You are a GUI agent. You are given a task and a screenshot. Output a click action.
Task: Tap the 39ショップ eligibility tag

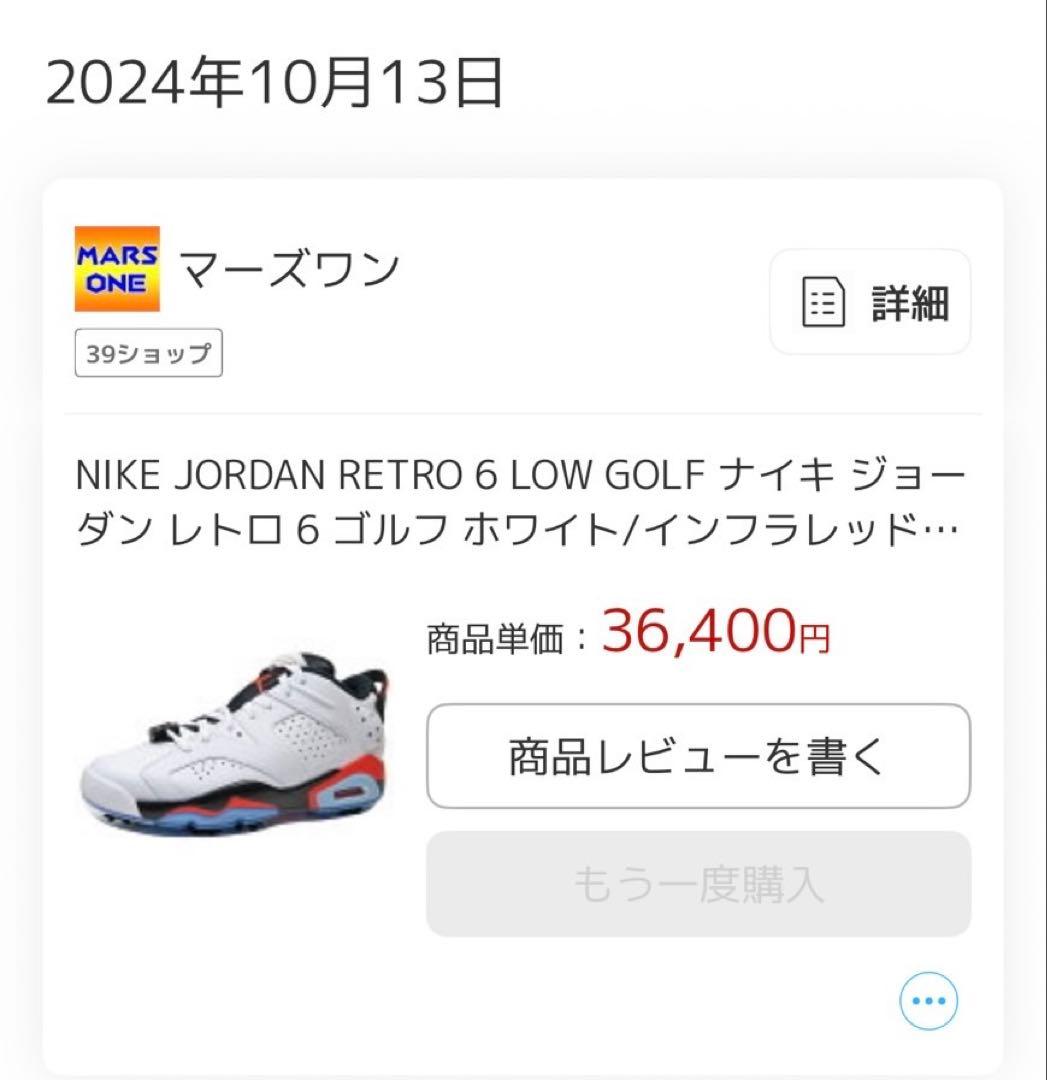coord(148,352)
